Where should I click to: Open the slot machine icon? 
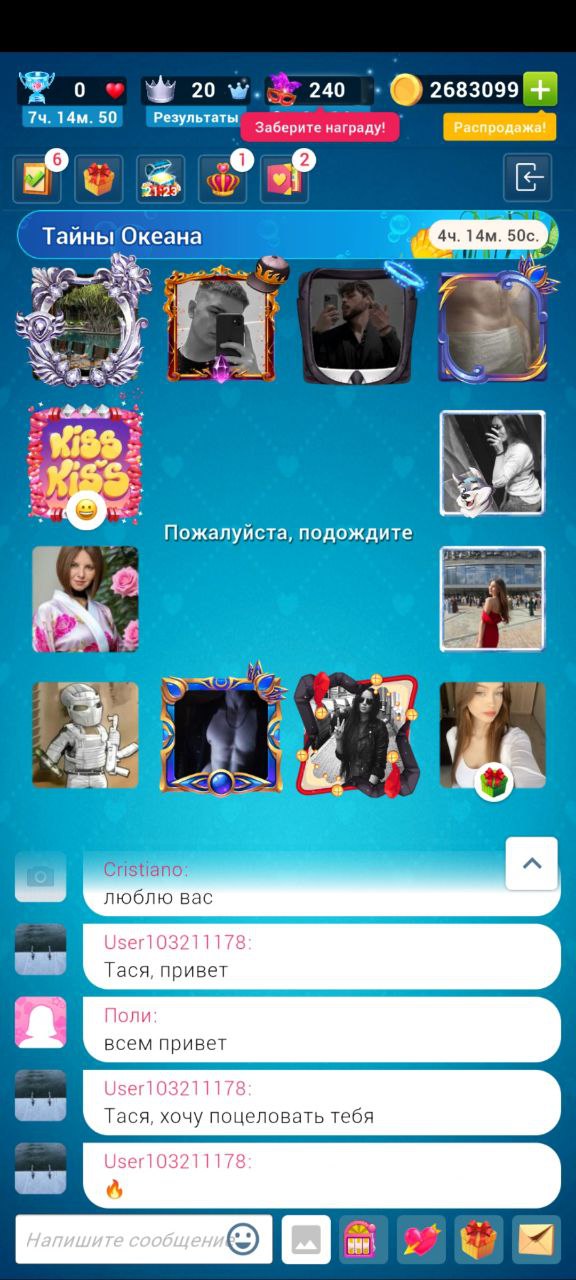(364, 1240)
